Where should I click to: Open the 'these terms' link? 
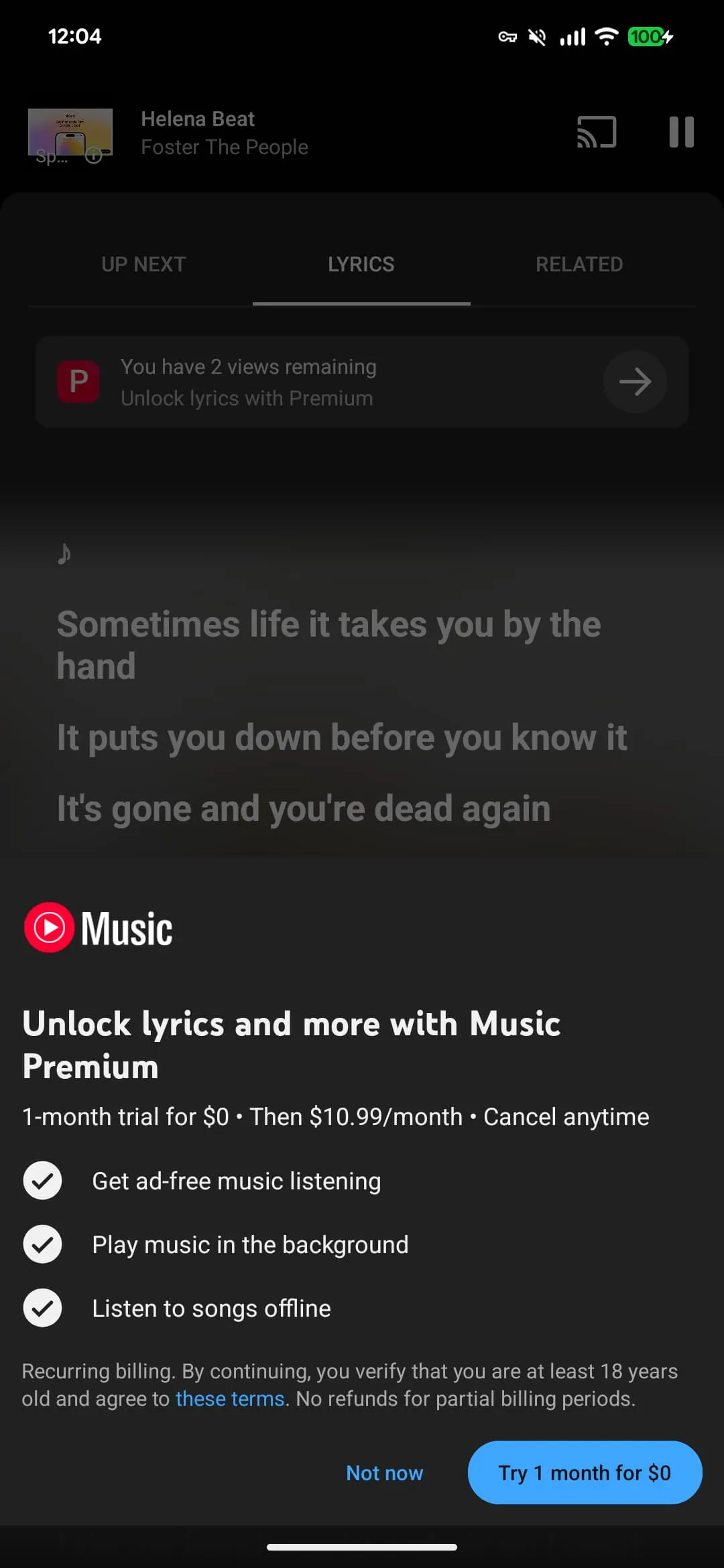229,1398
